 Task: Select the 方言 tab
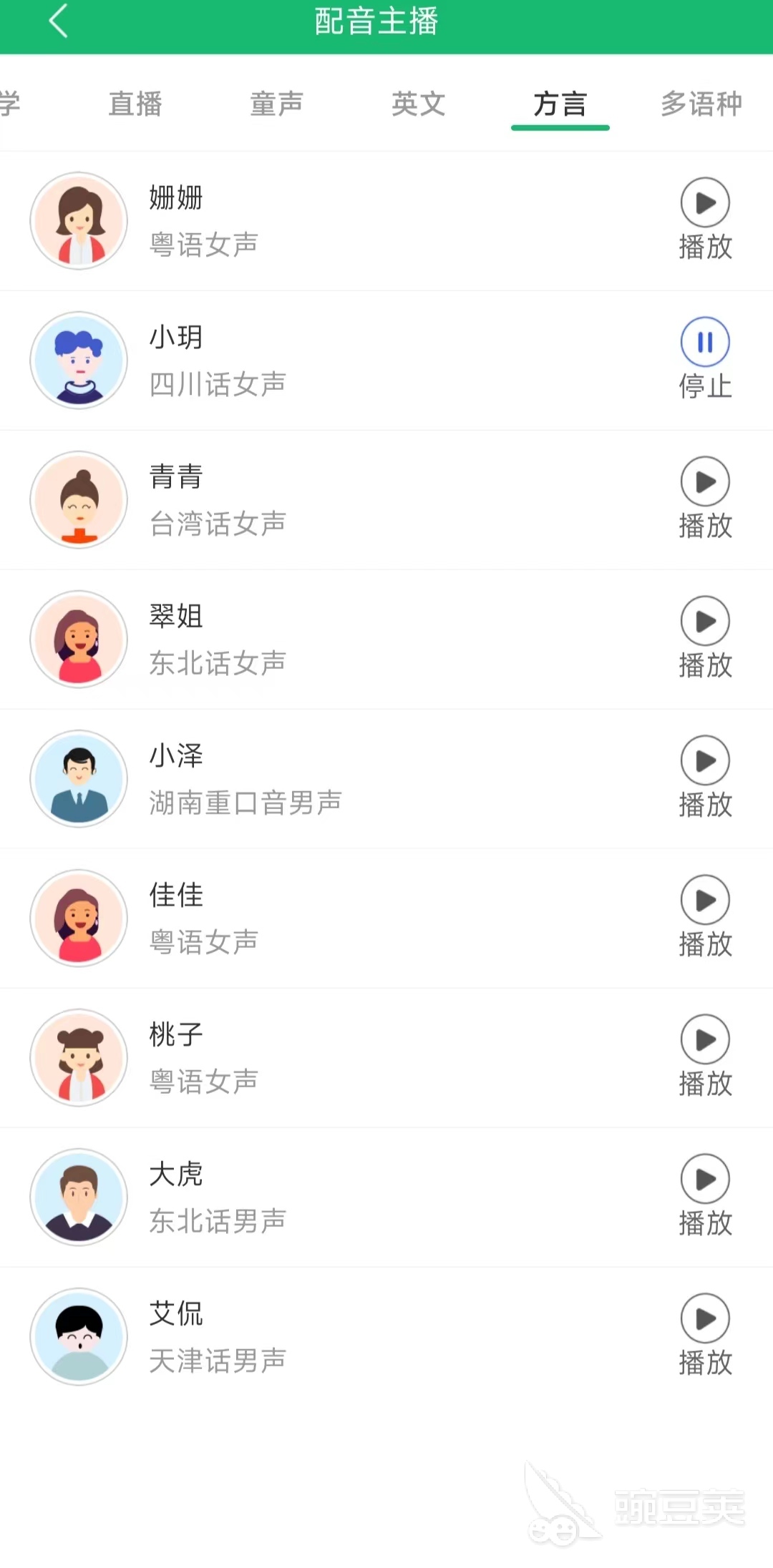pos(560,104)
